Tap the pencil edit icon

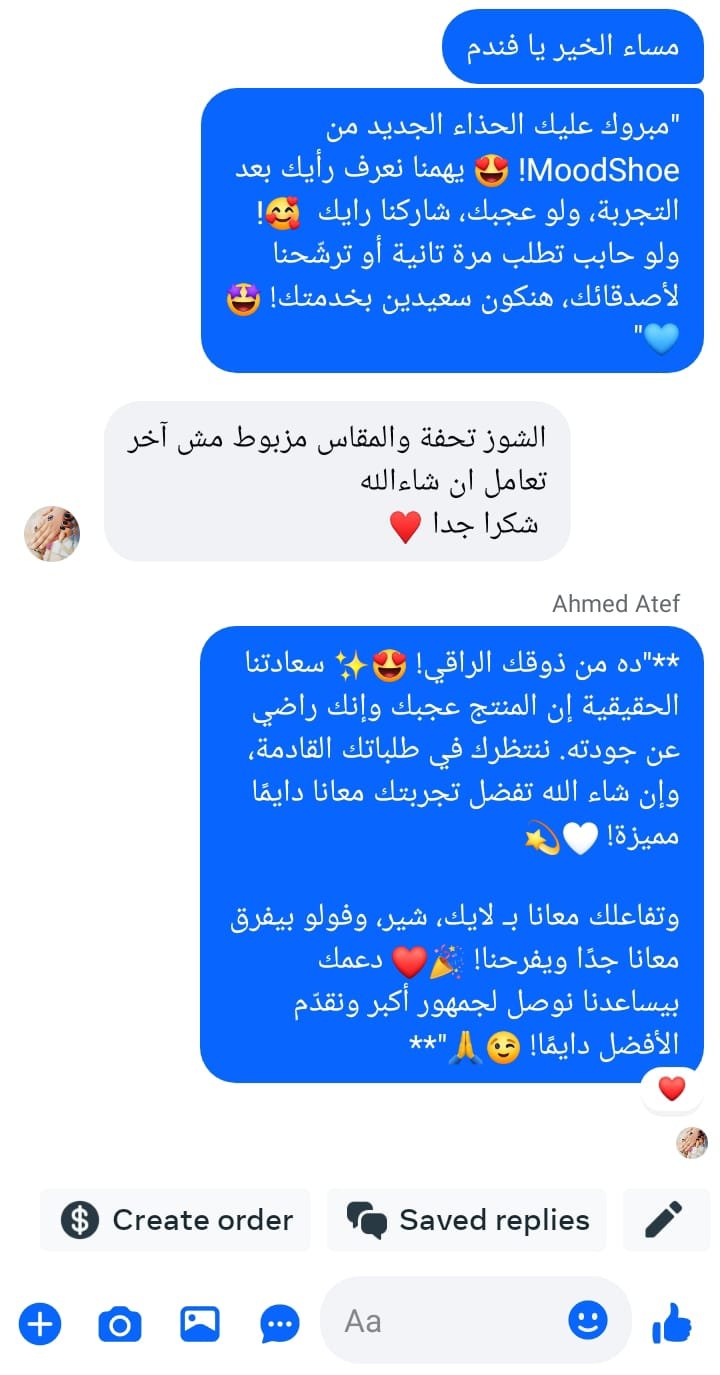[x=663, y=1220]
